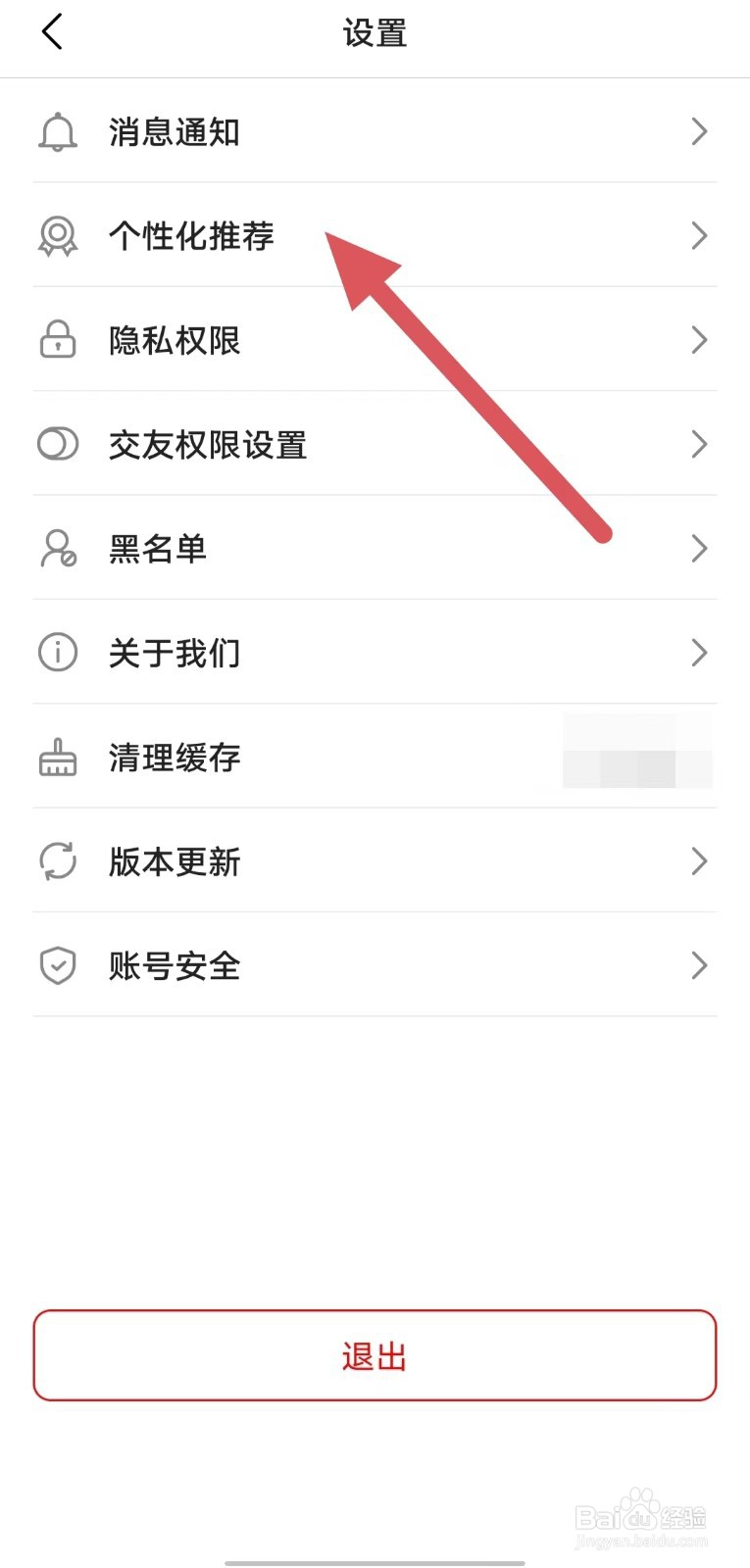The width and height of the screenshot is (750, 1568).
Task: Expand the 消息通知 settings via its chevron
Action: (698, 131)
